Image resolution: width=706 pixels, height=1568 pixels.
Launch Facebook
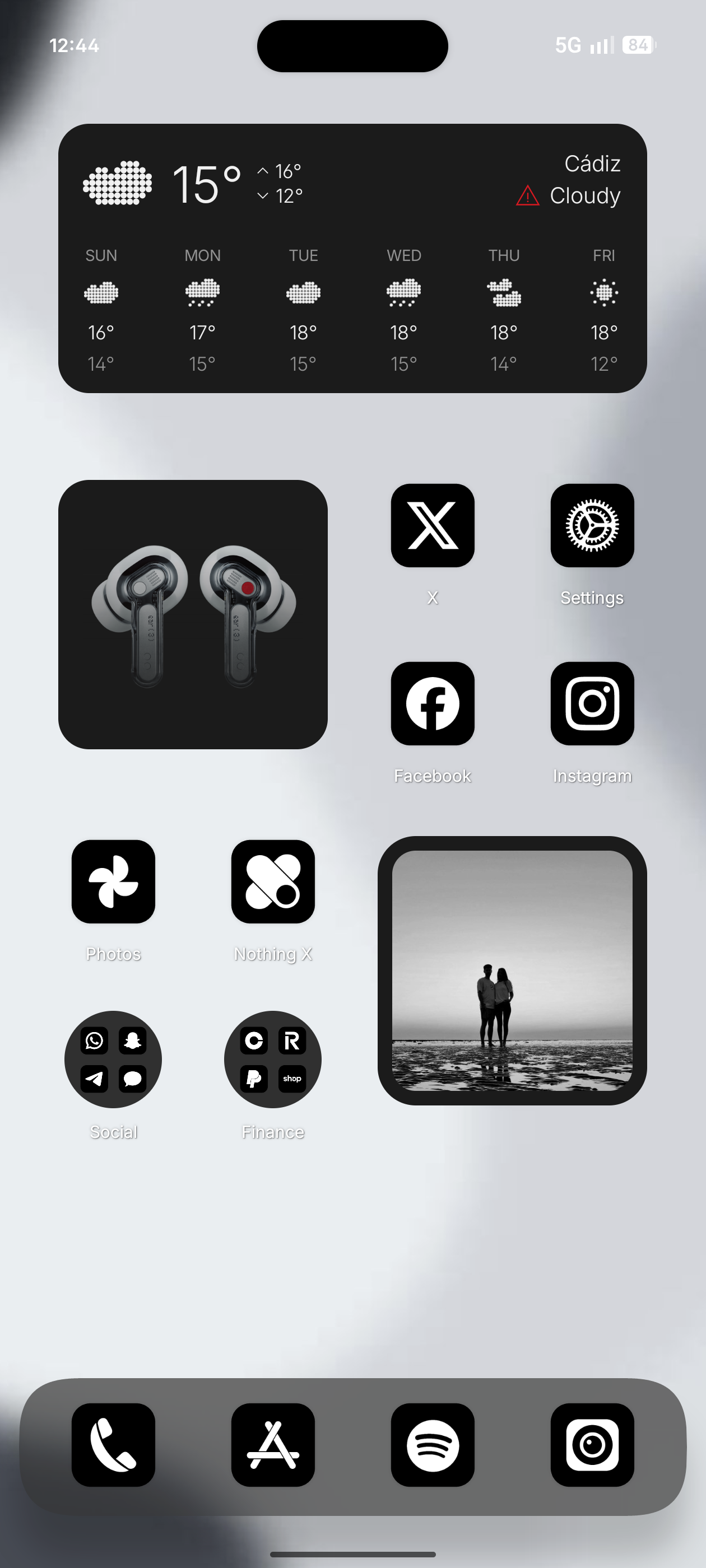pyautogui.click(x=433, y=704)
